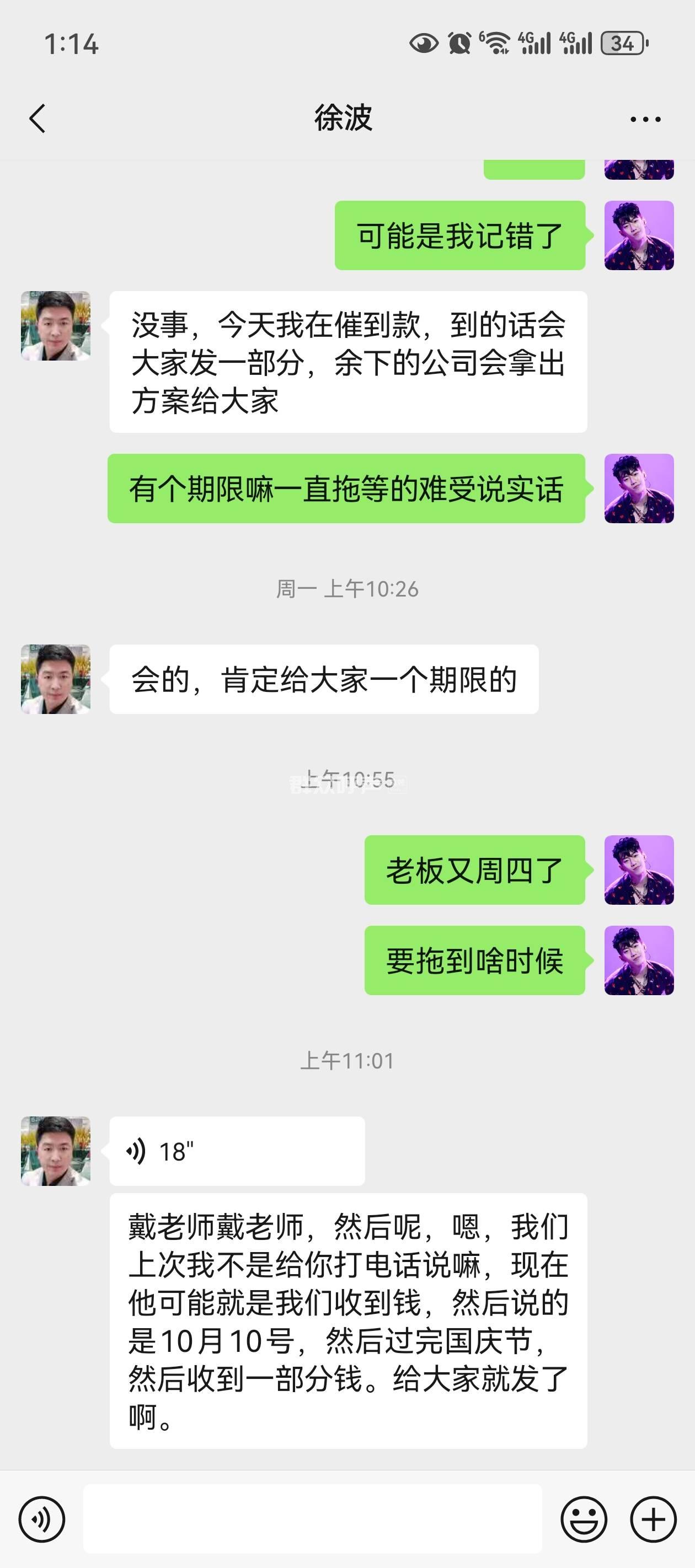This screenshot has height=1568, width=695.
Task: Switch to voice input mode
Action: pyautogui.click(x=41, y=1519)
